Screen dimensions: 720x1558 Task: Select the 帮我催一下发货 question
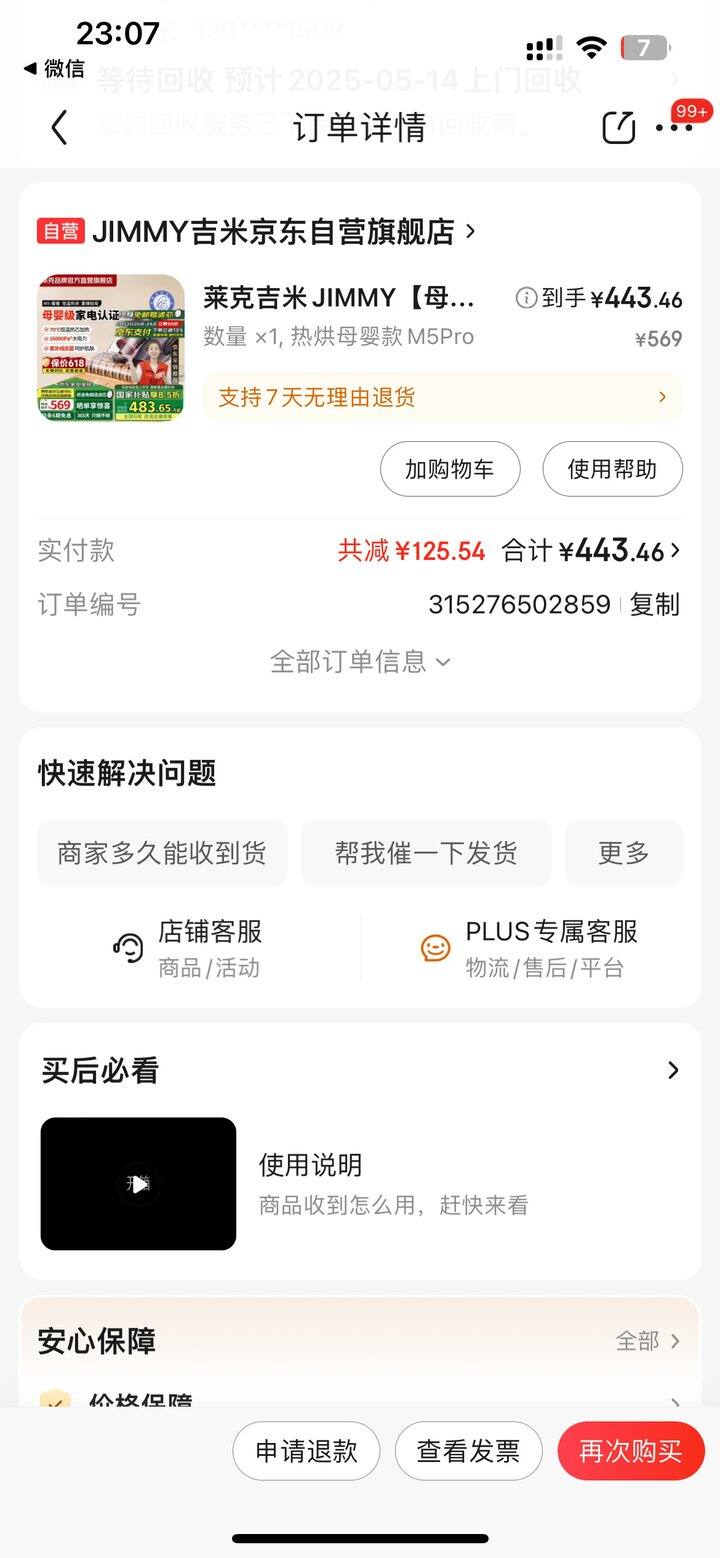426,853
